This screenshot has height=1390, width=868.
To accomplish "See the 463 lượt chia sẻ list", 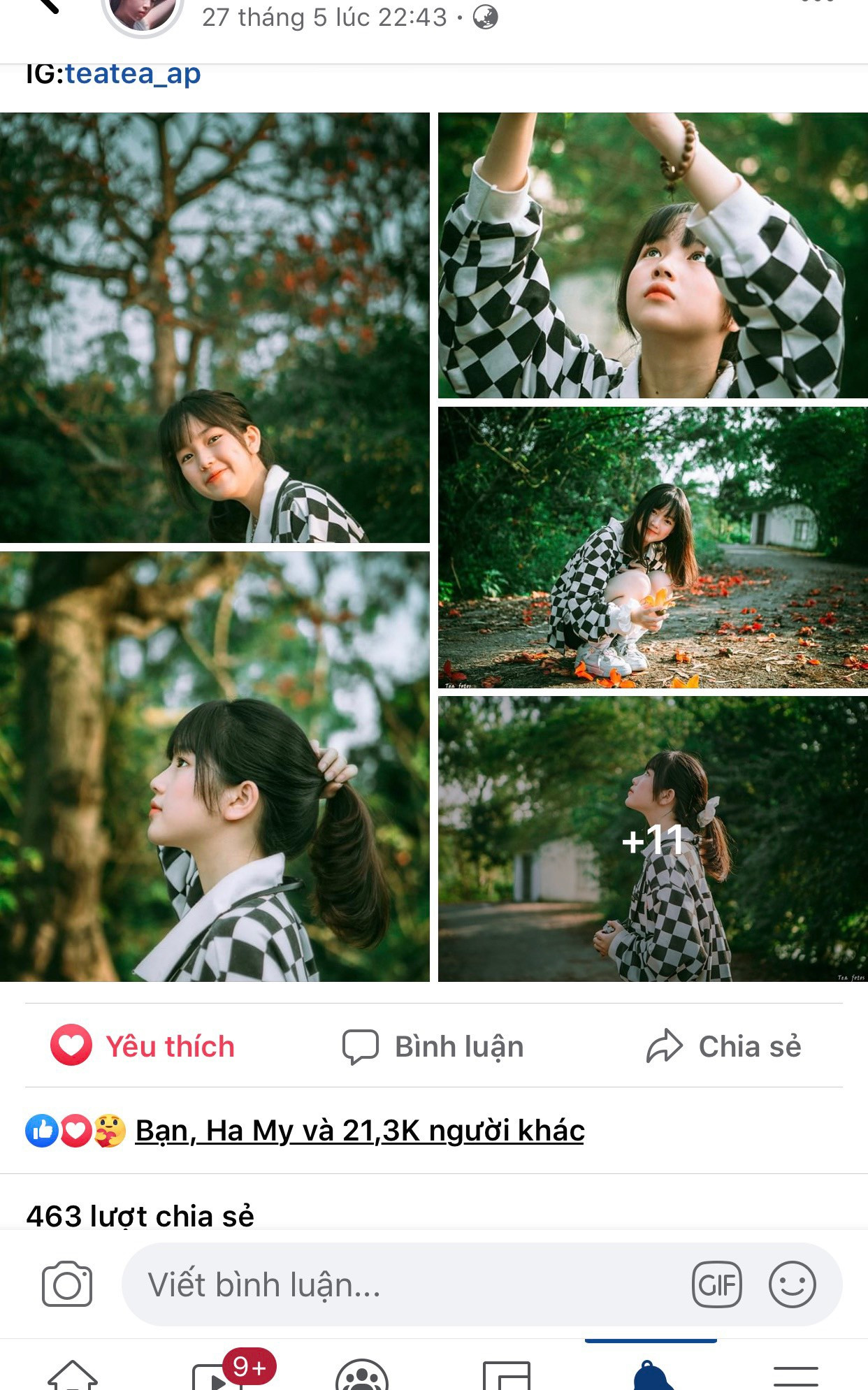I will coord(140,1216).
